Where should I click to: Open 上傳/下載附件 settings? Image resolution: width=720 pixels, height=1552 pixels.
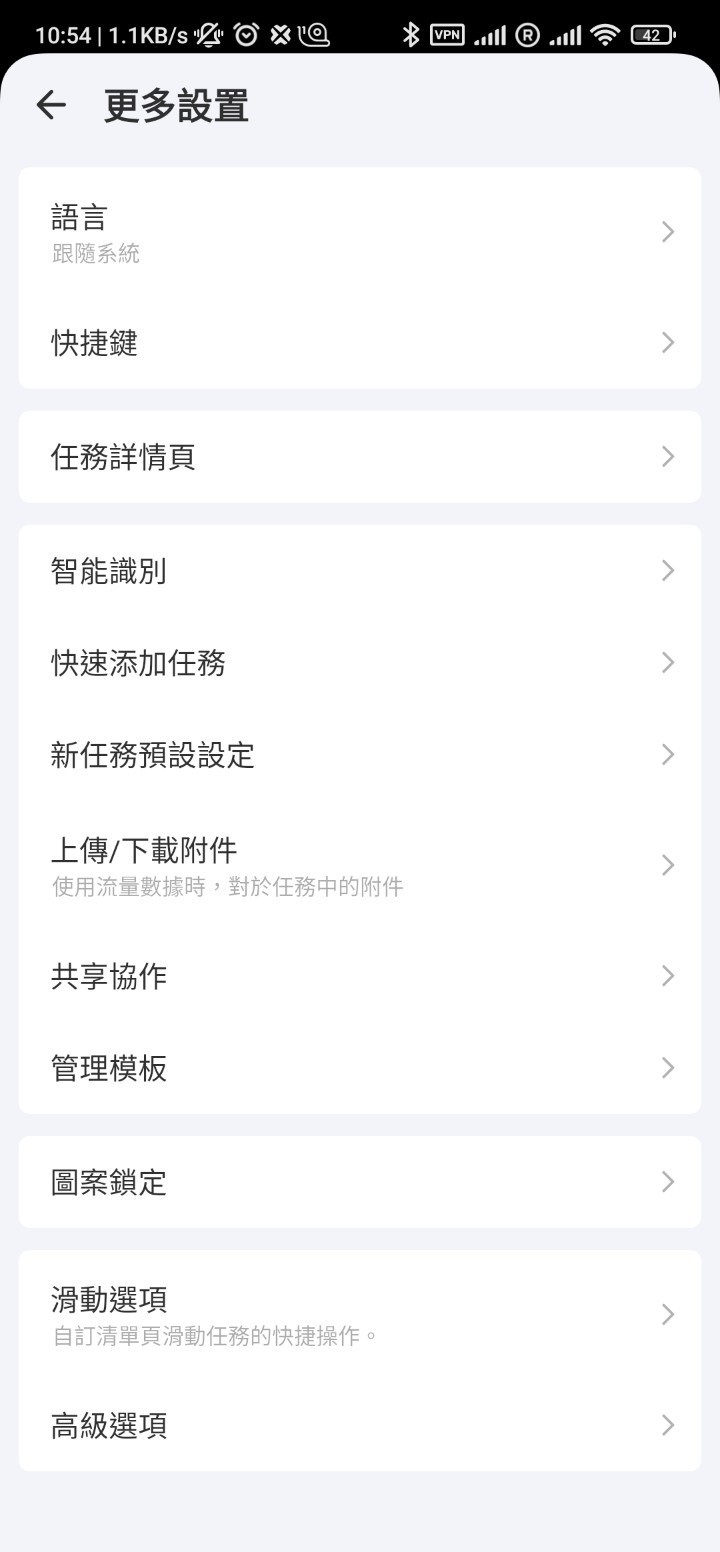(x=360, y=865)
